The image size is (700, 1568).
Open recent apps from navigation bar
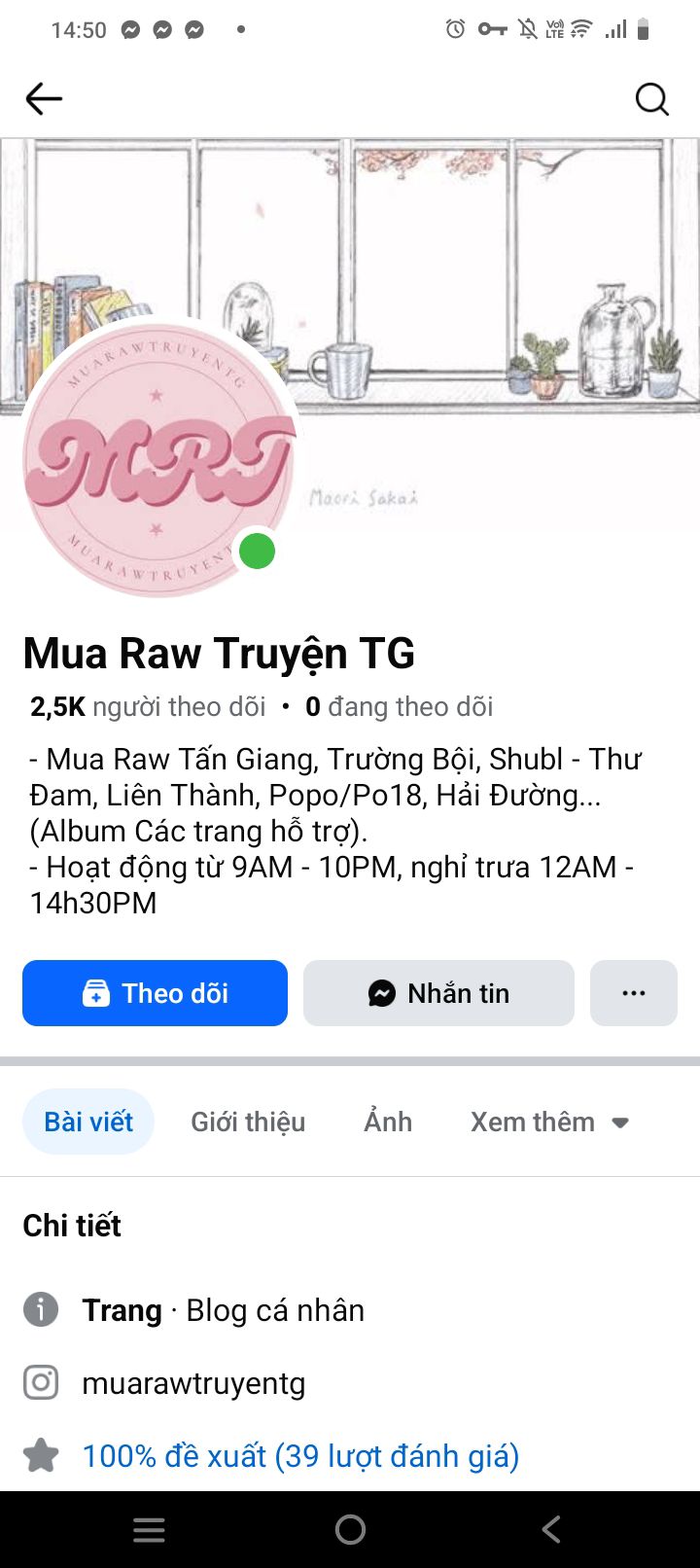(x=149, y=1530)
